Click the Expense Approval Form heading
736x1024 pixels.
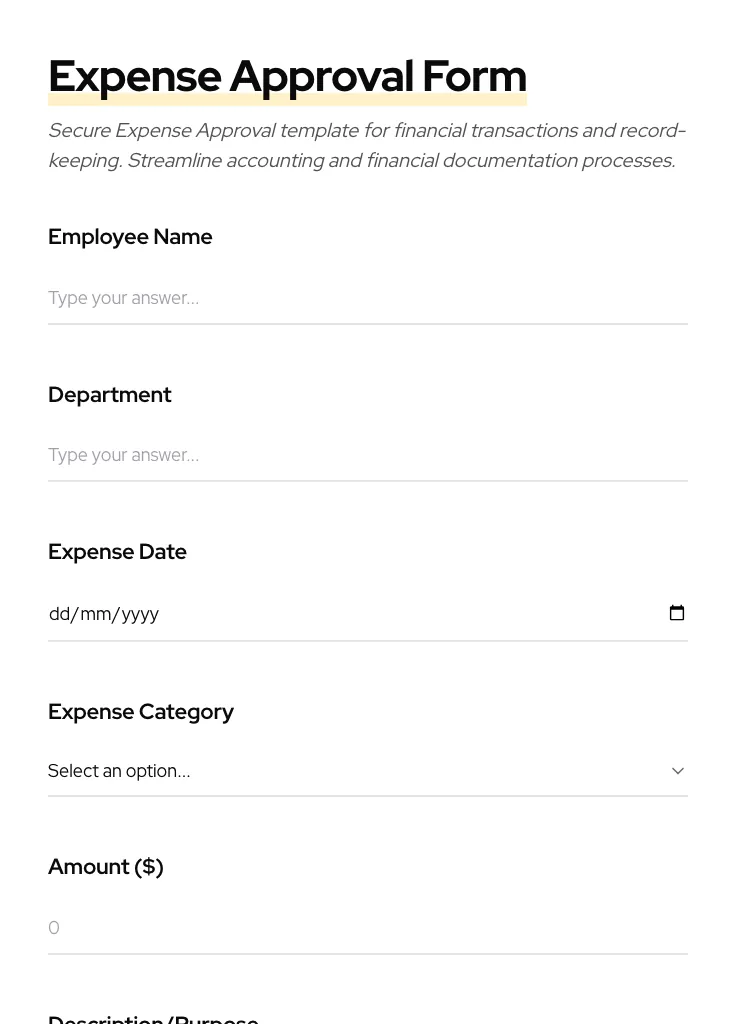click(x=287, y=75)
